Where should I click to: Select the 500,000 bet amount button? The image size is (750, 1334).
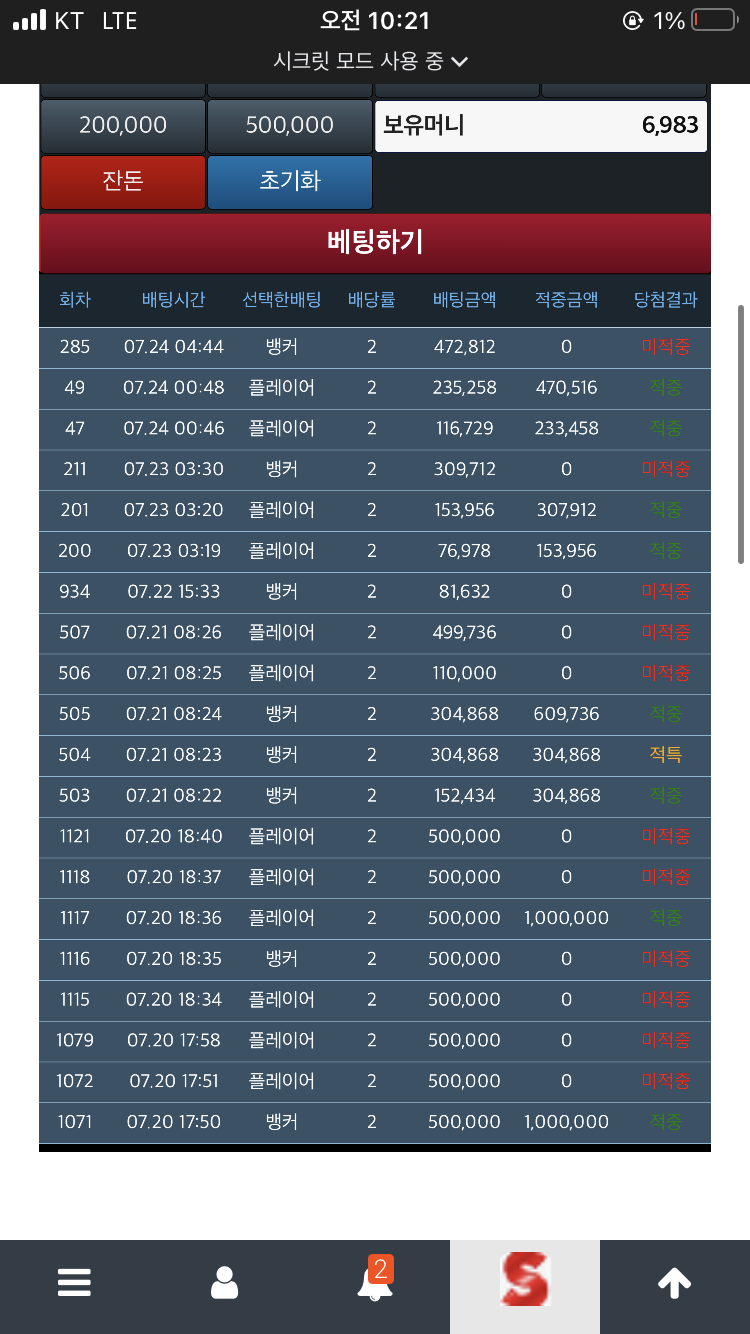coord(290,125)
